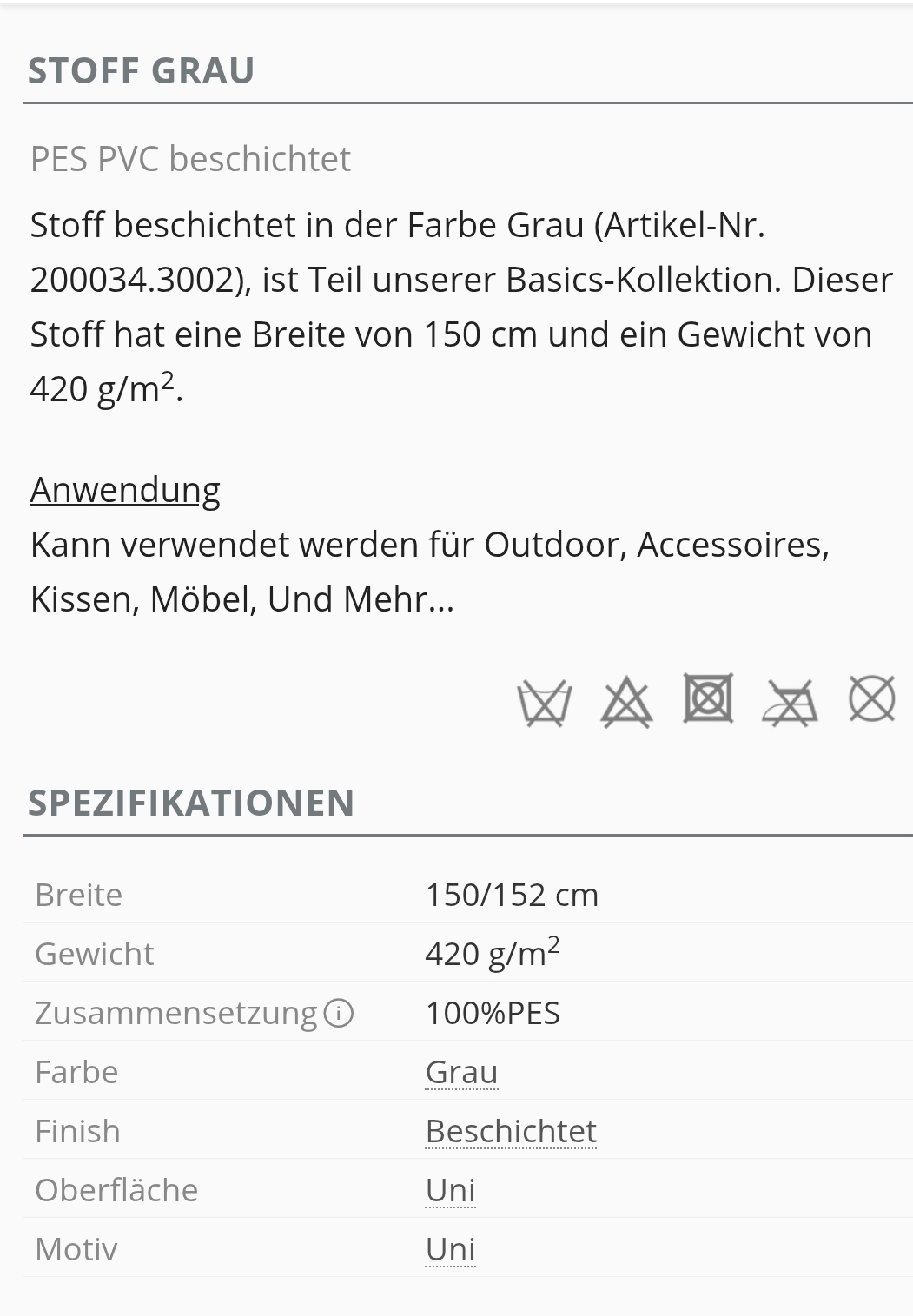Open the Beschichtet finish link
This screenshot has height=1316, width=913.
pyautogui.click(x=511, y=1131)
